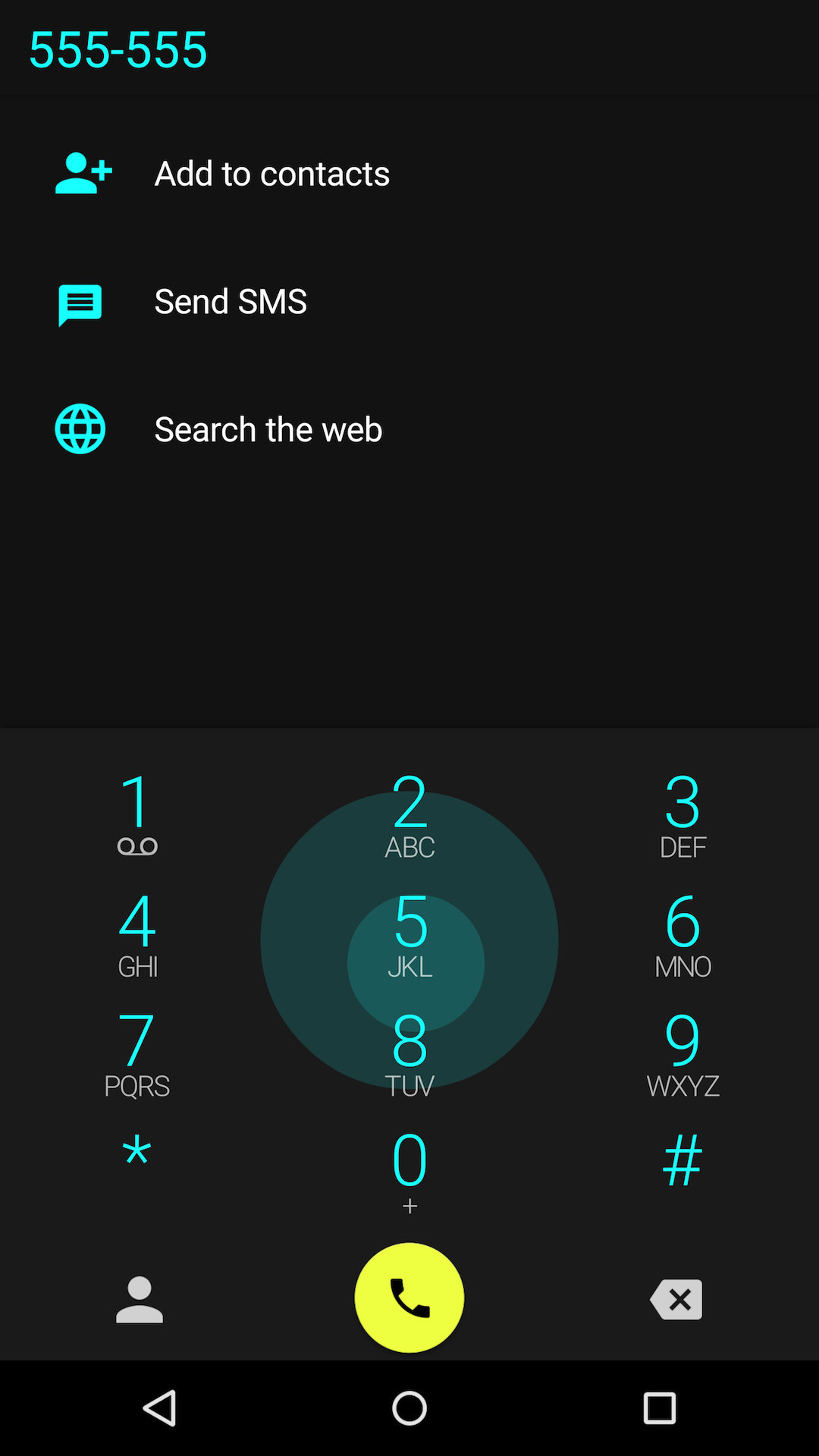The image size is (819, 1456).
Task: Dial the 8 TUV key
Action: pyautogui.click(x=409, y=1054)
